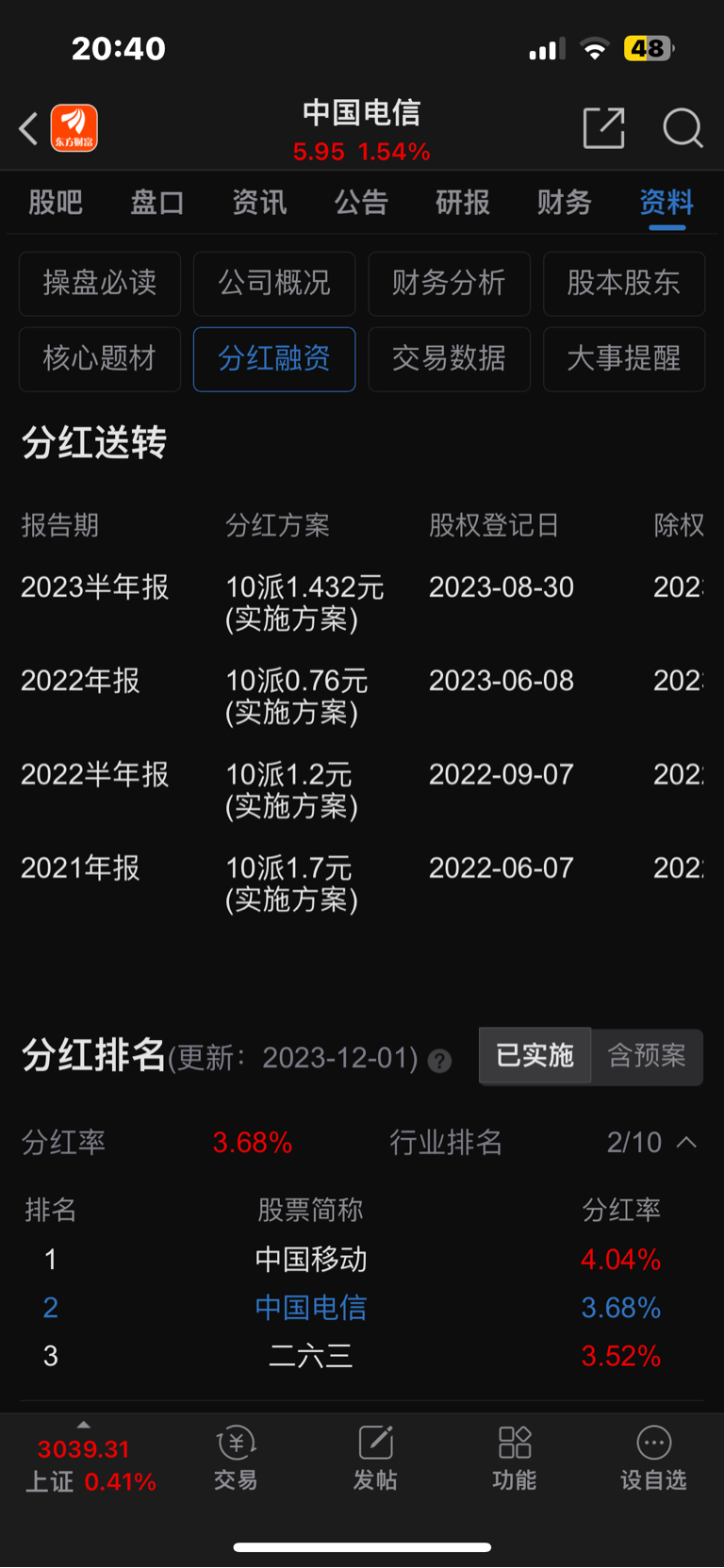Open 交易 trading icon in bottom bar
The width and height of the screenshot is (724, 1568).
click(236, 1455)
